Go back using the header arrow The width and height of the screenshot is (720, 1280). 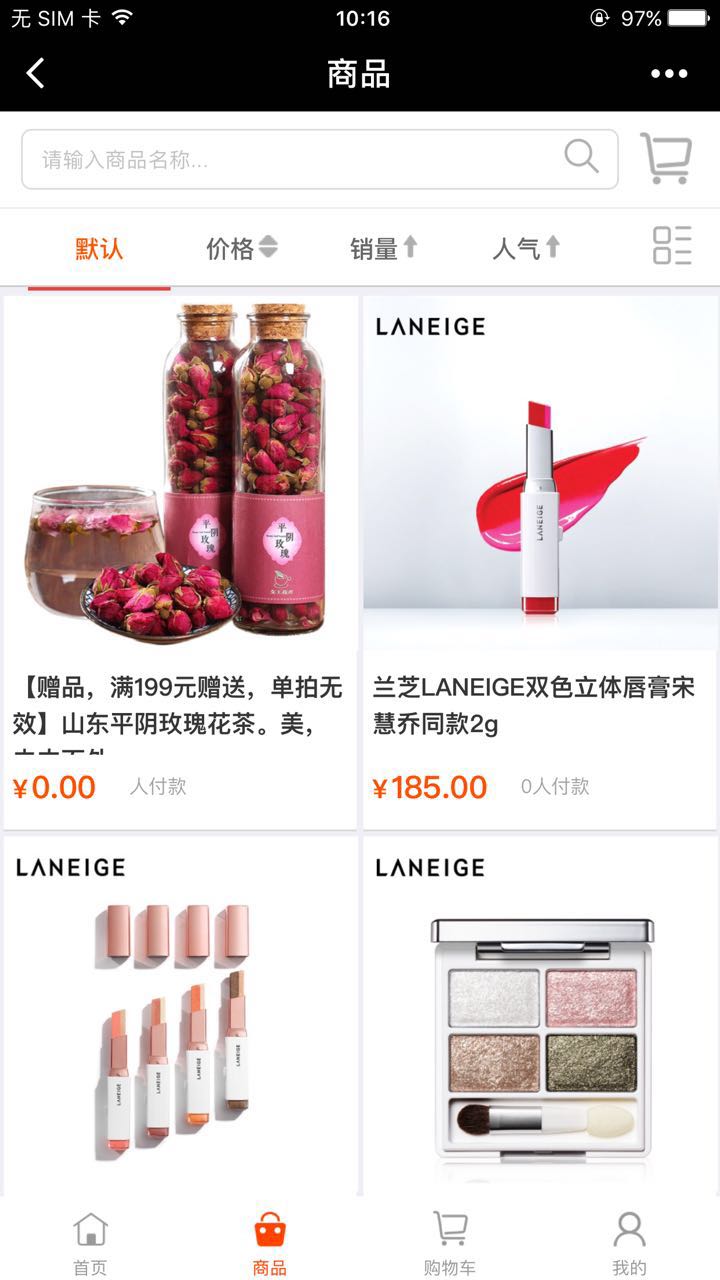coord(36,73)
